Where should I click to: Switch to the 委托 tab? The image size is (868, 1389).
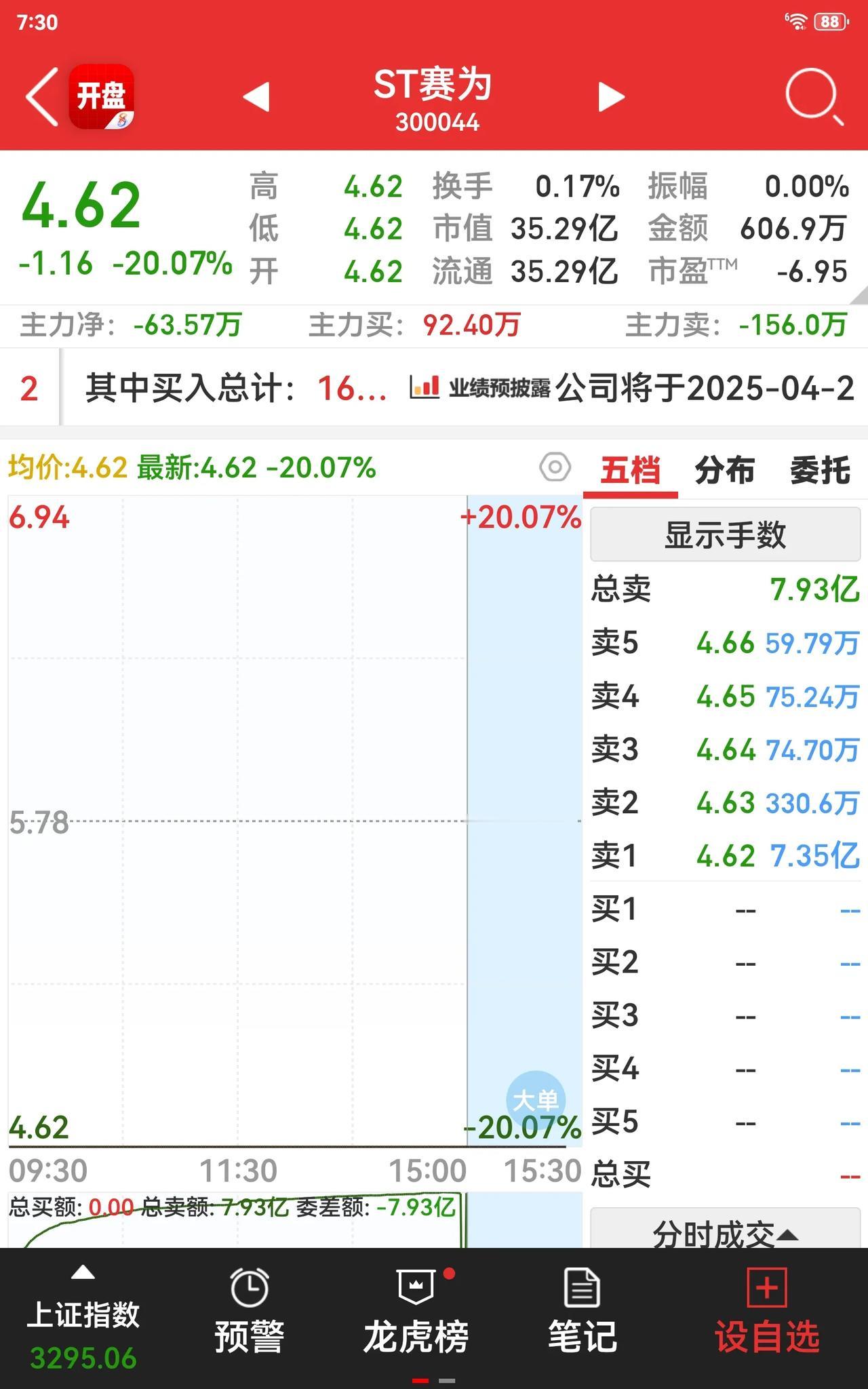tap(820, 470)
